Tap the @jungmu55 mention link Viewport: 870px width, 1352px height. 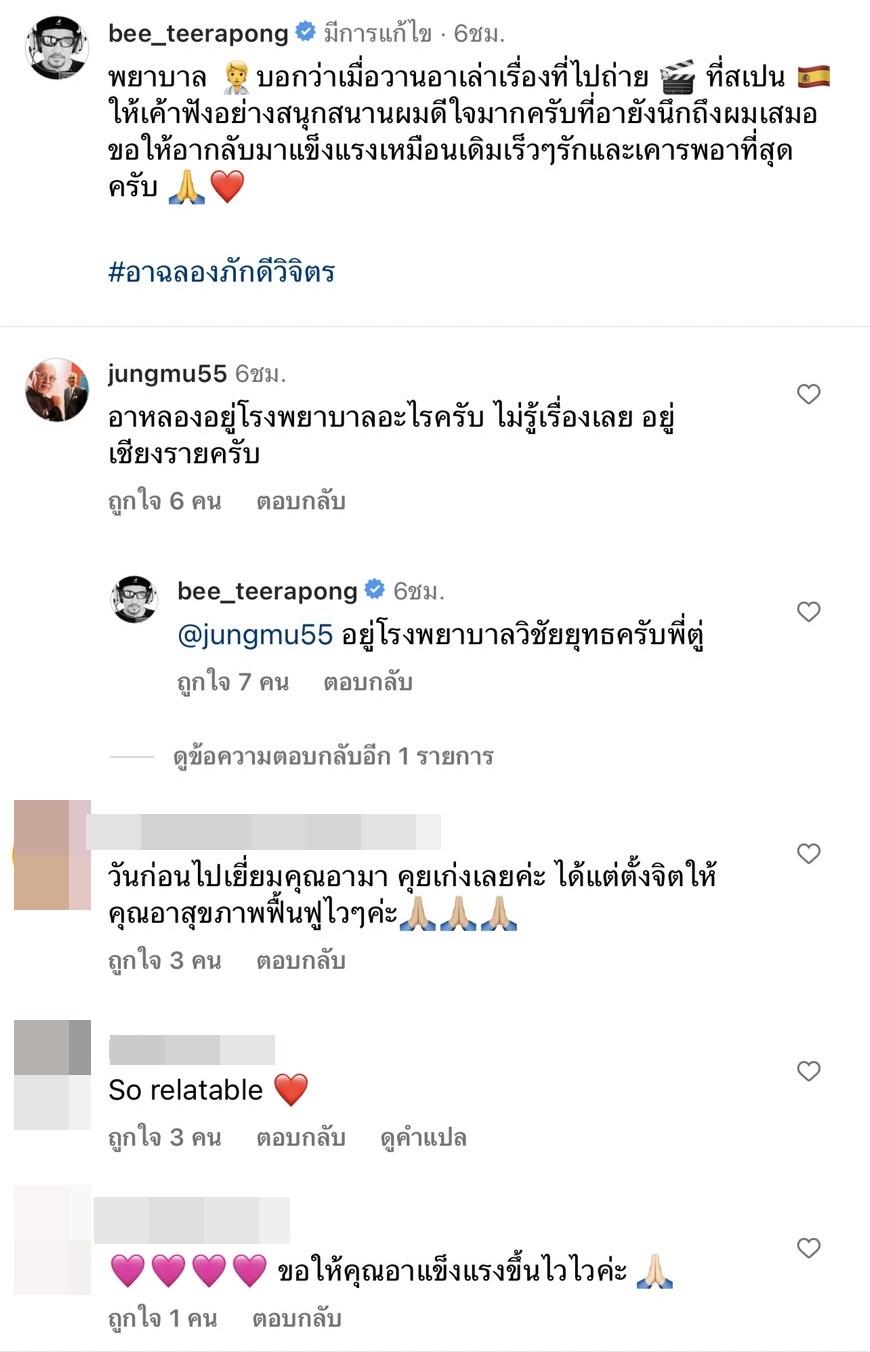pos(254,635)
